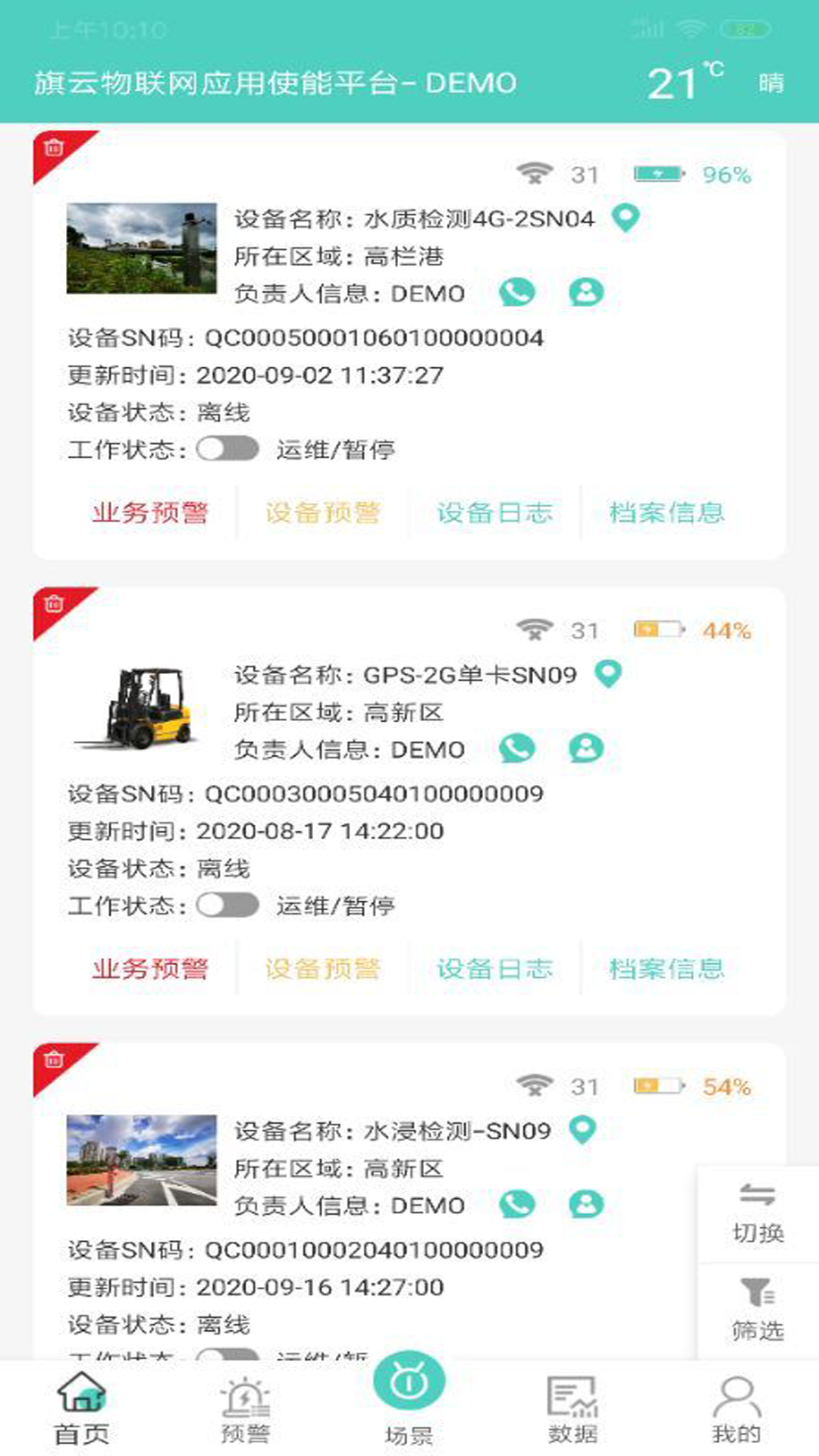View 设备日志 for GPS-2G单卡SN09

point(494,968)
